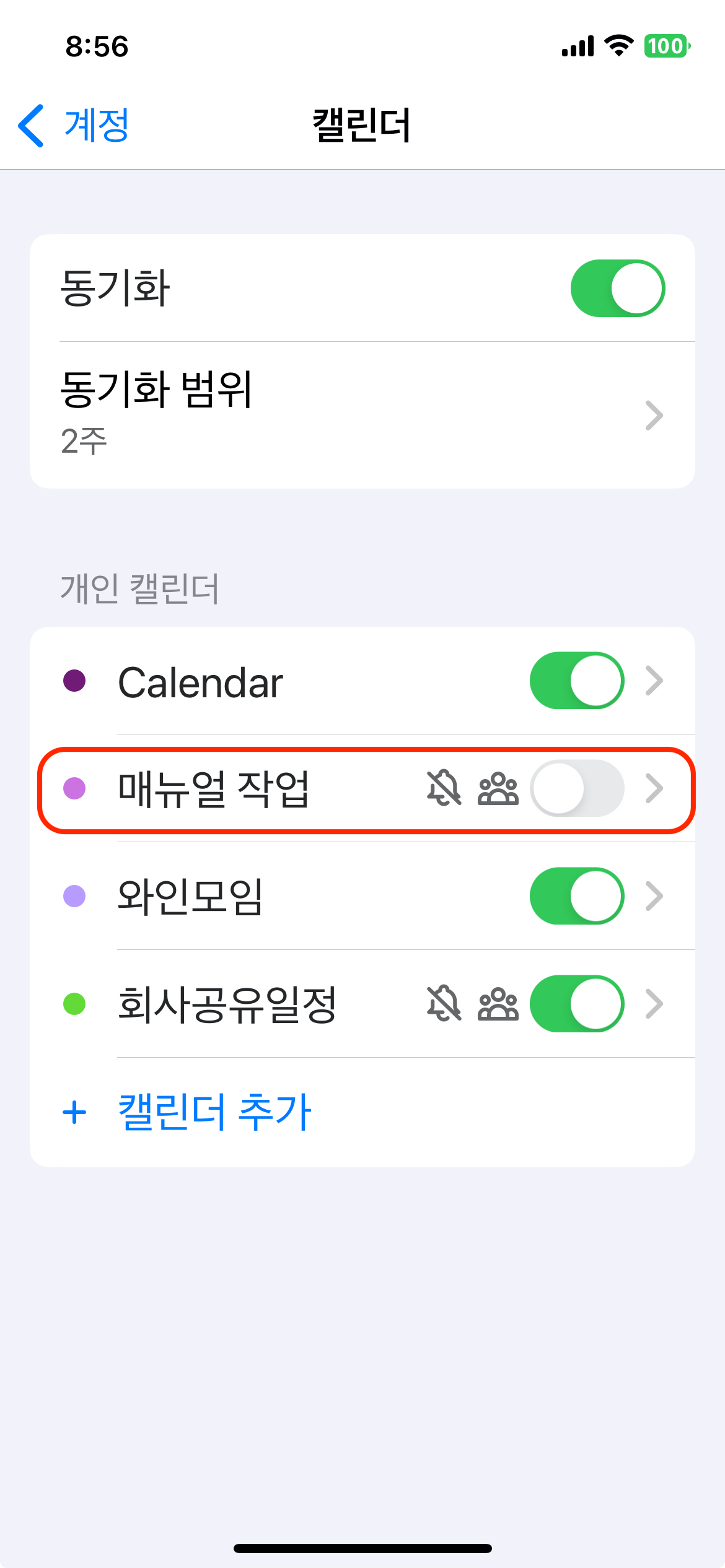This screenshot has width=725, height=1568.
Task: Go back to 계정
Action: (74, 125)
